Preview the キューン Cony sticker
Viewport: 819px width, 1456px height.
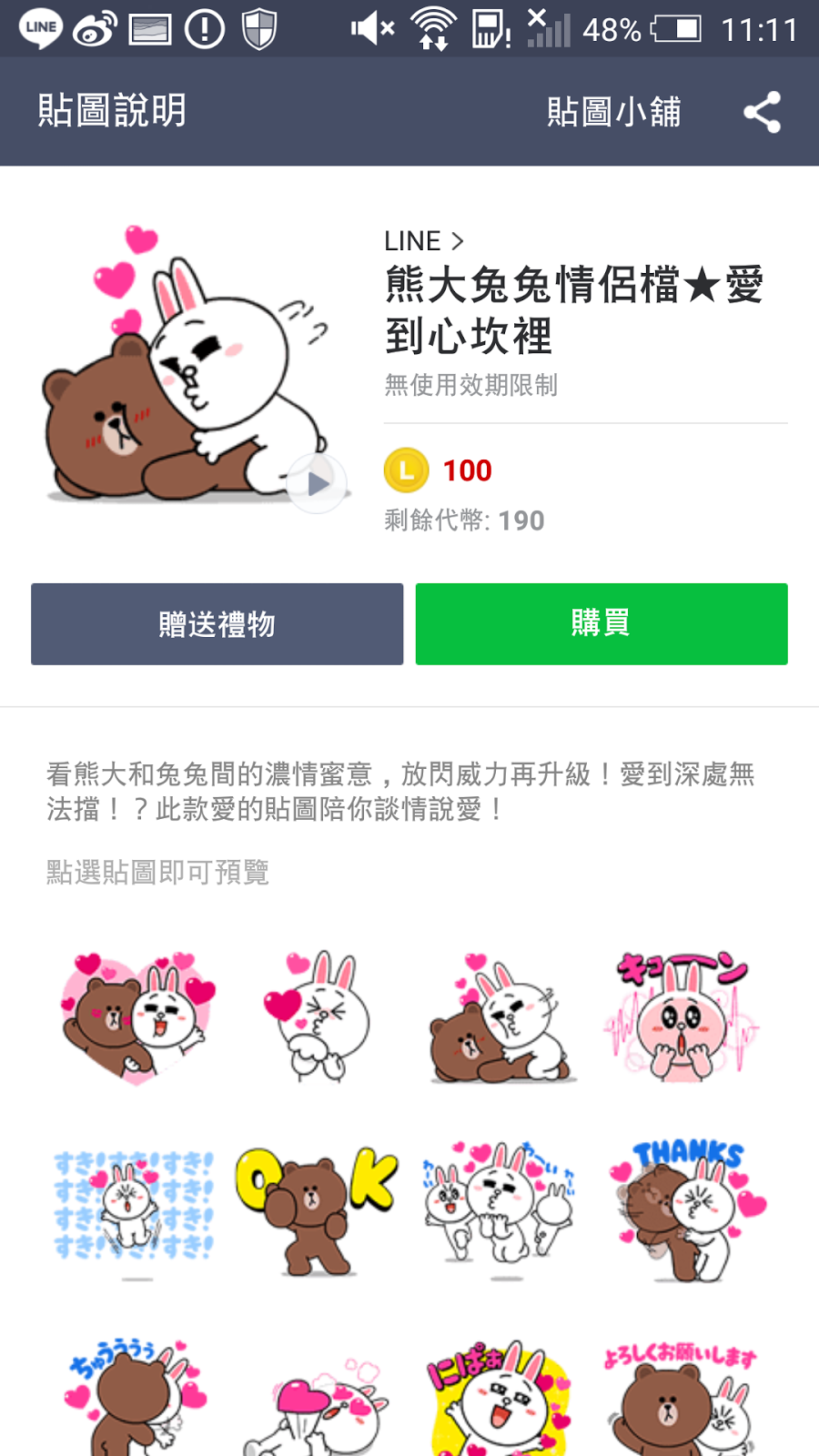682,1017
